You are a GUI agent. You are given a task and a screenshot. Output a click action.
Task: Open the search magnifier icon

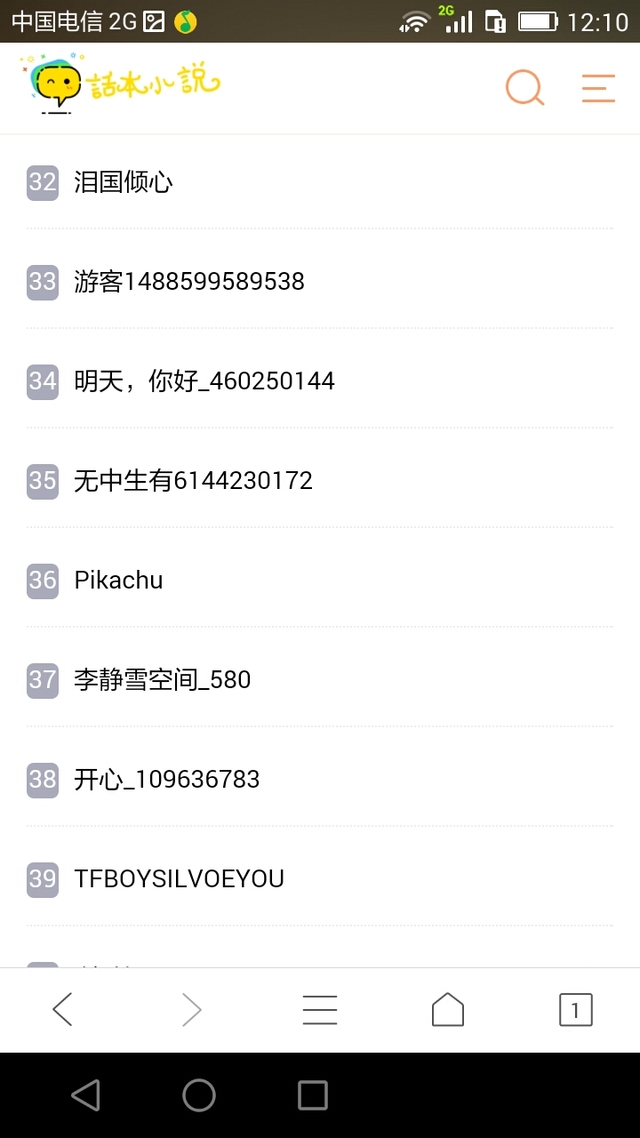pyautogui.click(x=525, y=88)
